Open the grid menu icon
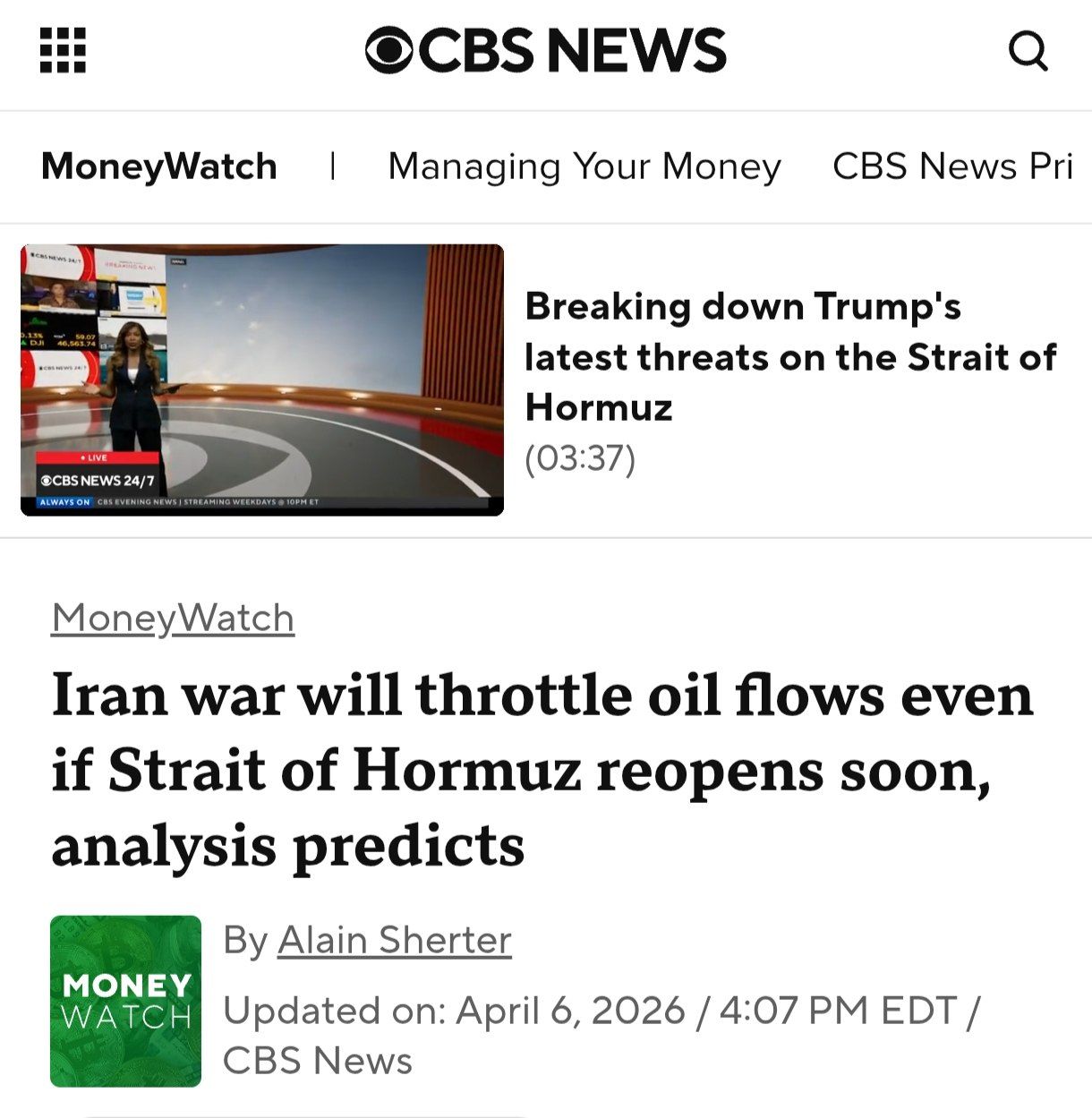The height and width of the screenshot is (1118, 1092). 63,50
